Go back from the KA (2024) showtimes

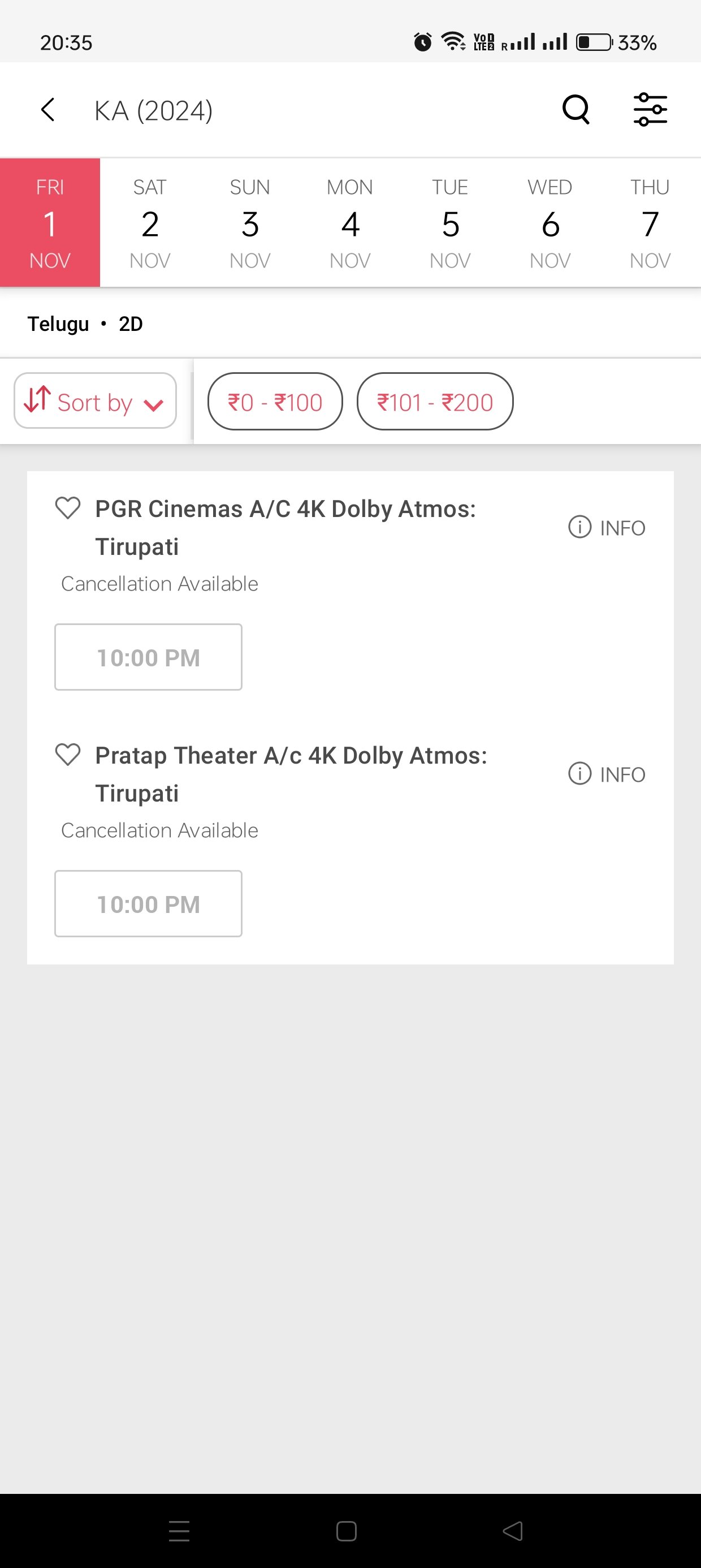(48, 110)
